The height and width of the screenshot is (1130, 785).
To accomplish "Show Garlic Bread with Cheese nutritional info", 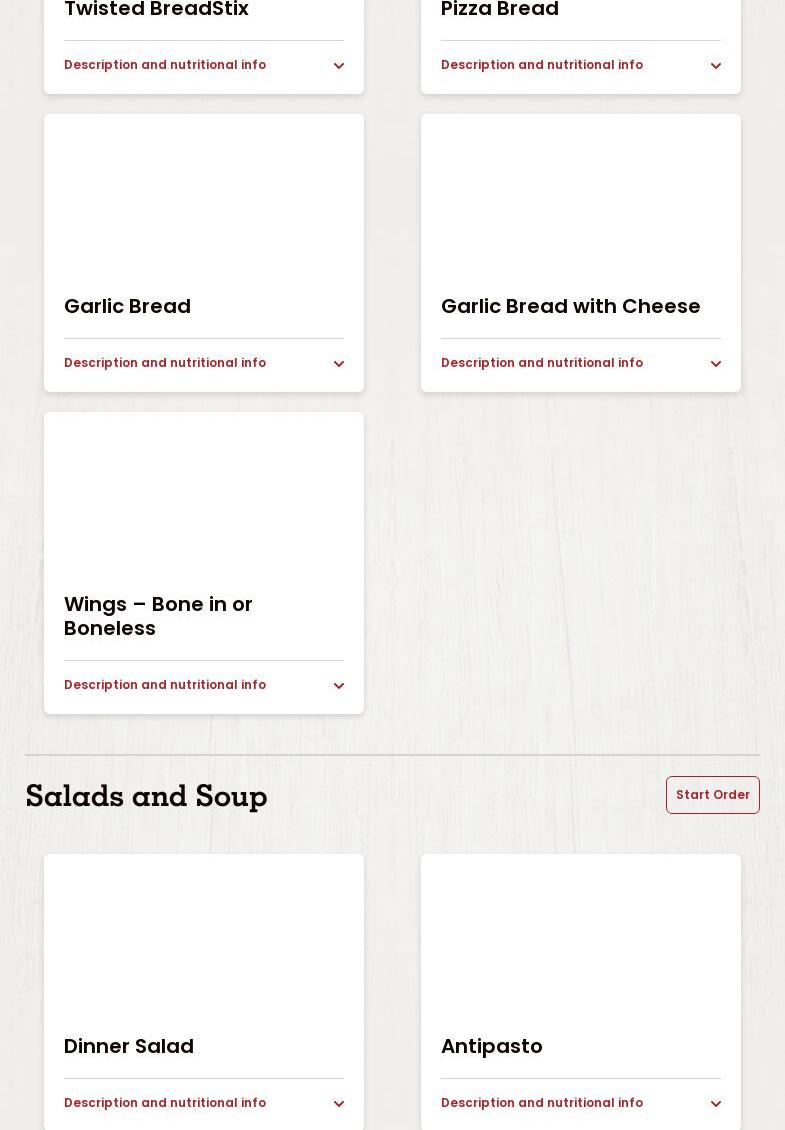I will click(580, 363).
